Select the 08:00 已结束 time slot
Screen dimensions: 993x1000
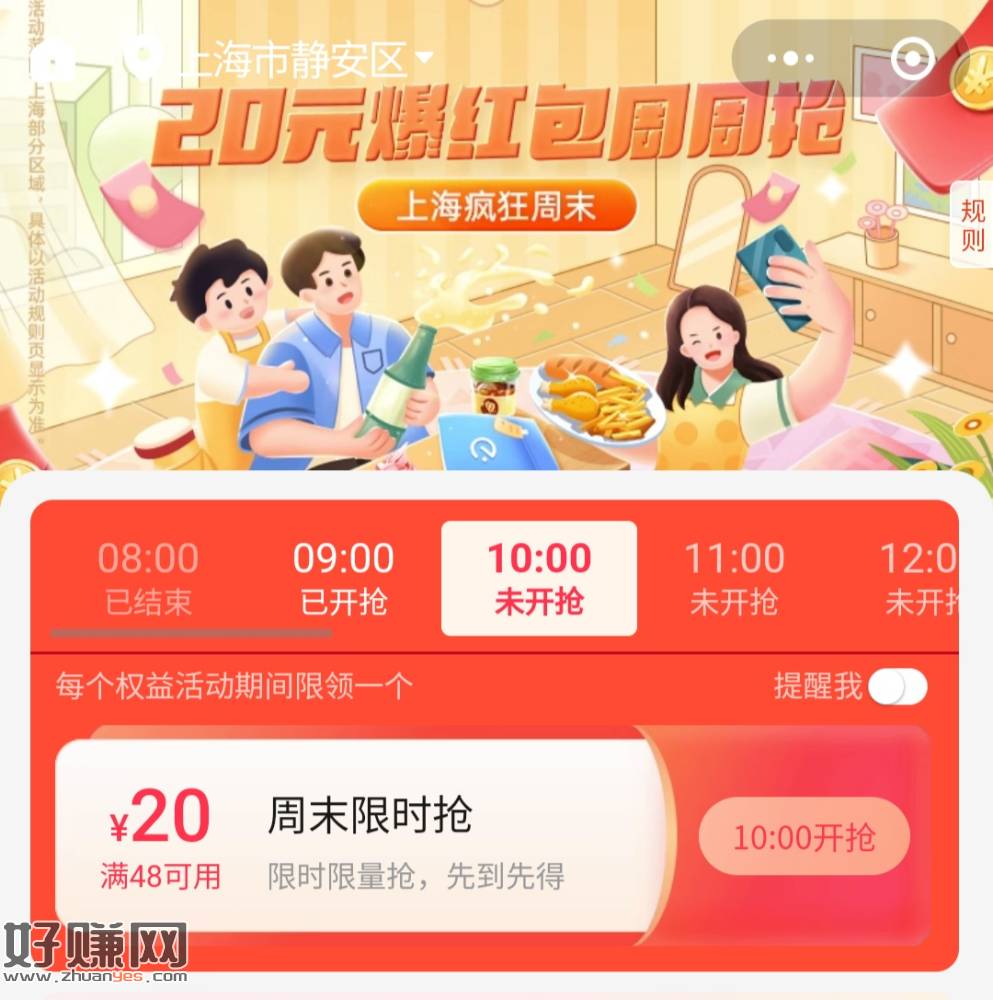point(148,578)
